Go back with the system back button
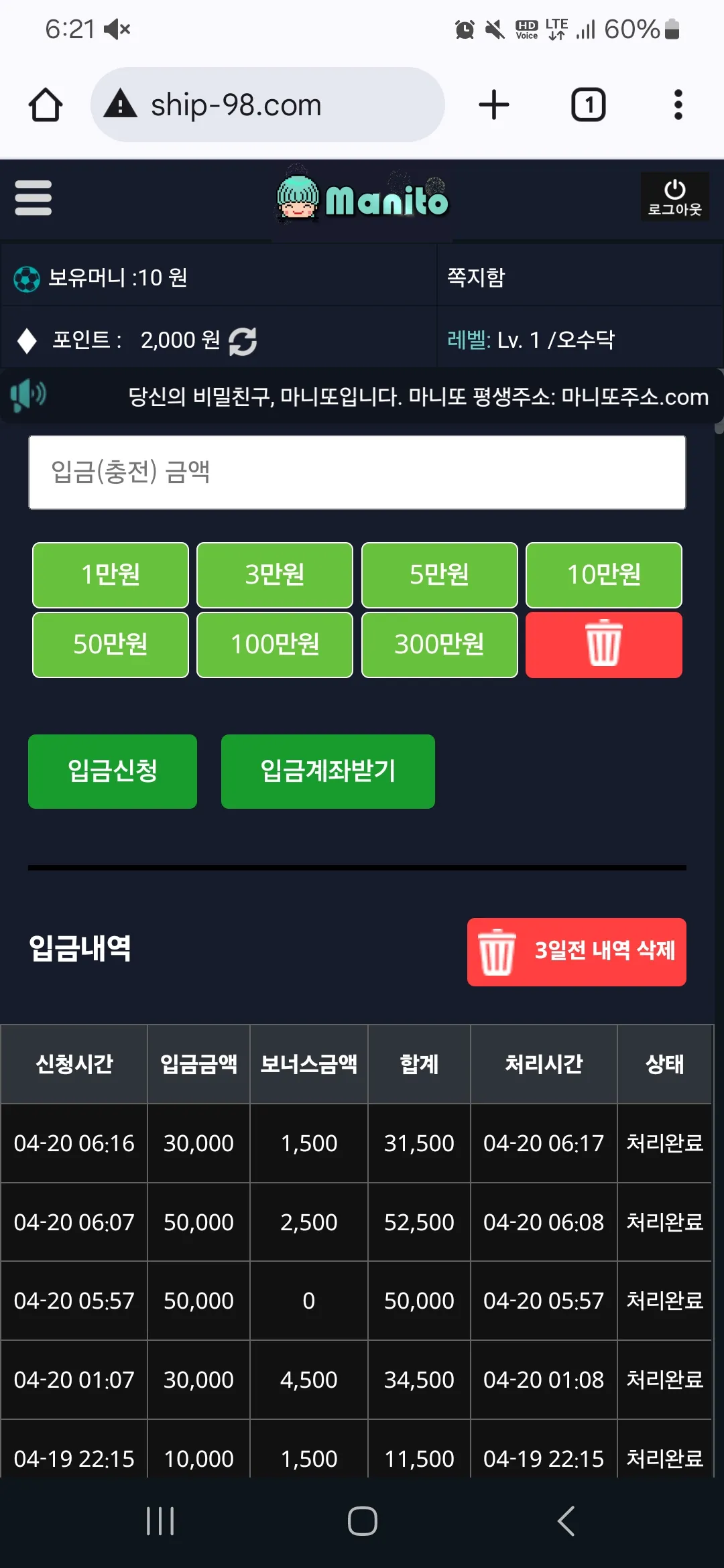The image size is (724, 1568). point(566,1520)
